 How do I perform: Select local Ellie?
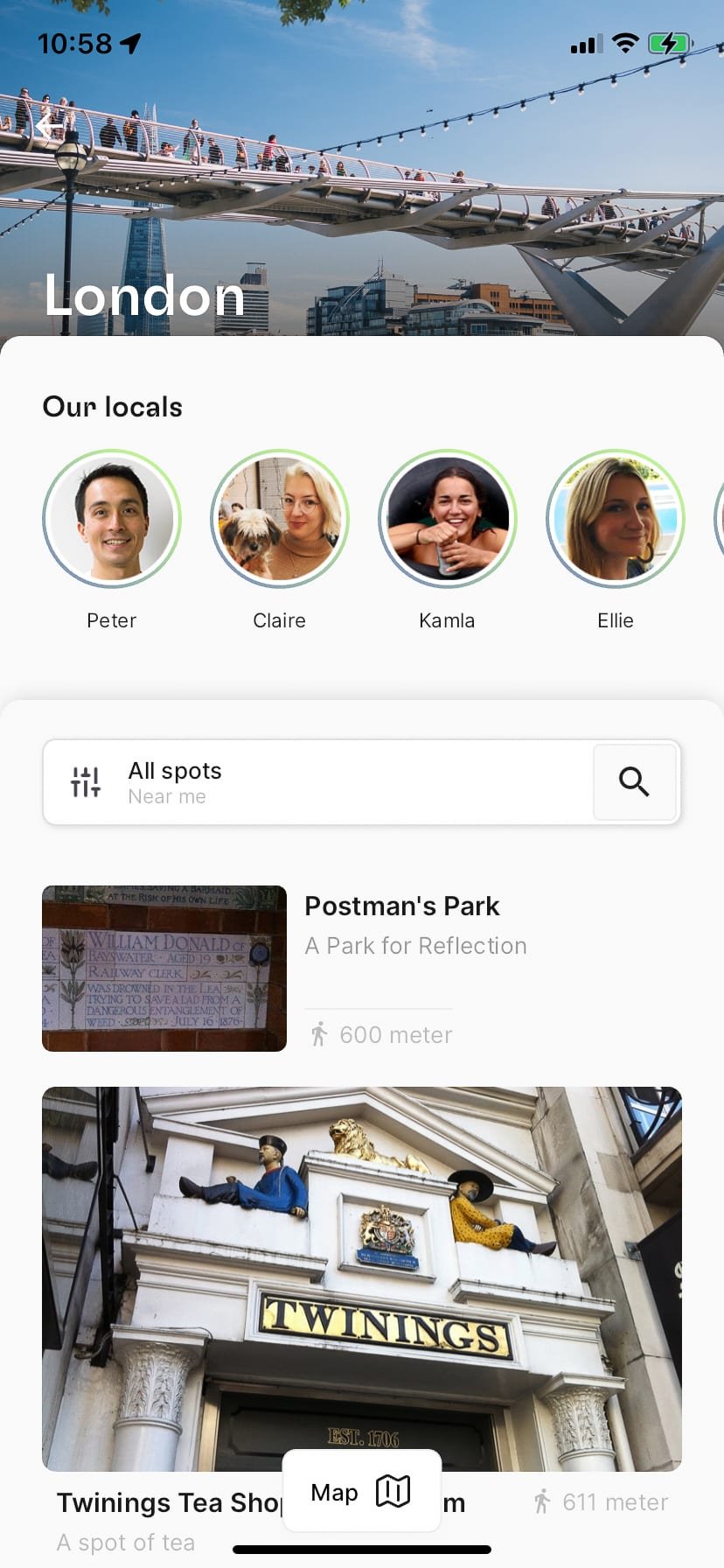tap(616, 519)
